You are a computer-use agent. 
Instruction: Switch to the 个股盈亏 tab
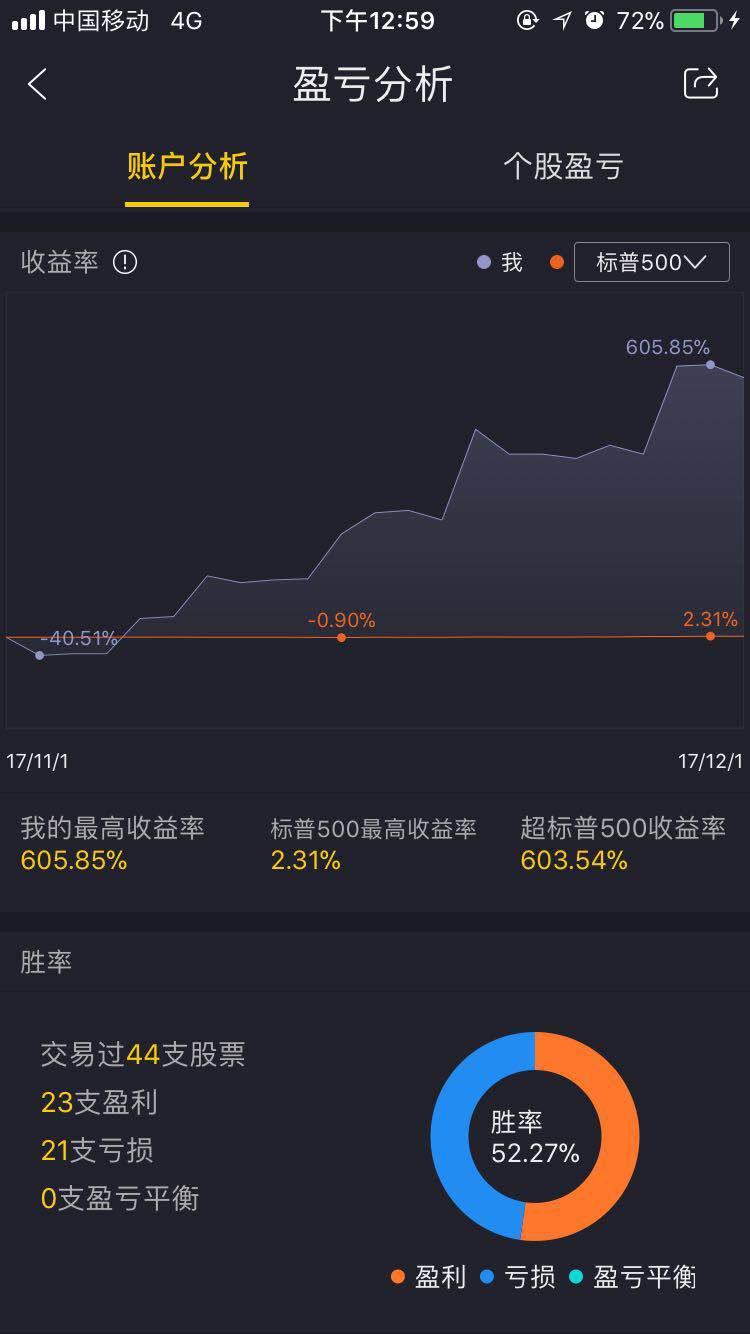563,166
